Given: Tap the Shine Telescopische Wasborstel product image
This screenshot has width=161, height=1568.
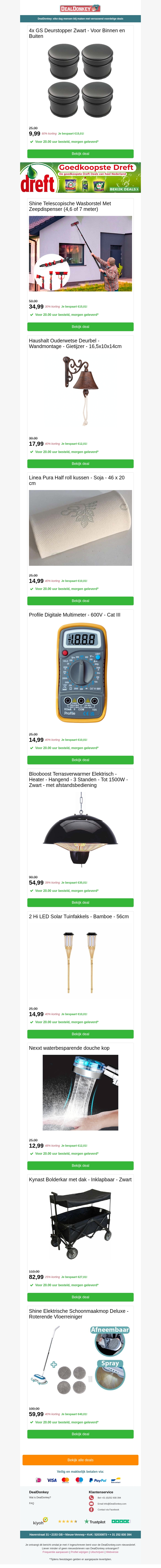Looking at the screenshot, I should click(x=80, y=253).
